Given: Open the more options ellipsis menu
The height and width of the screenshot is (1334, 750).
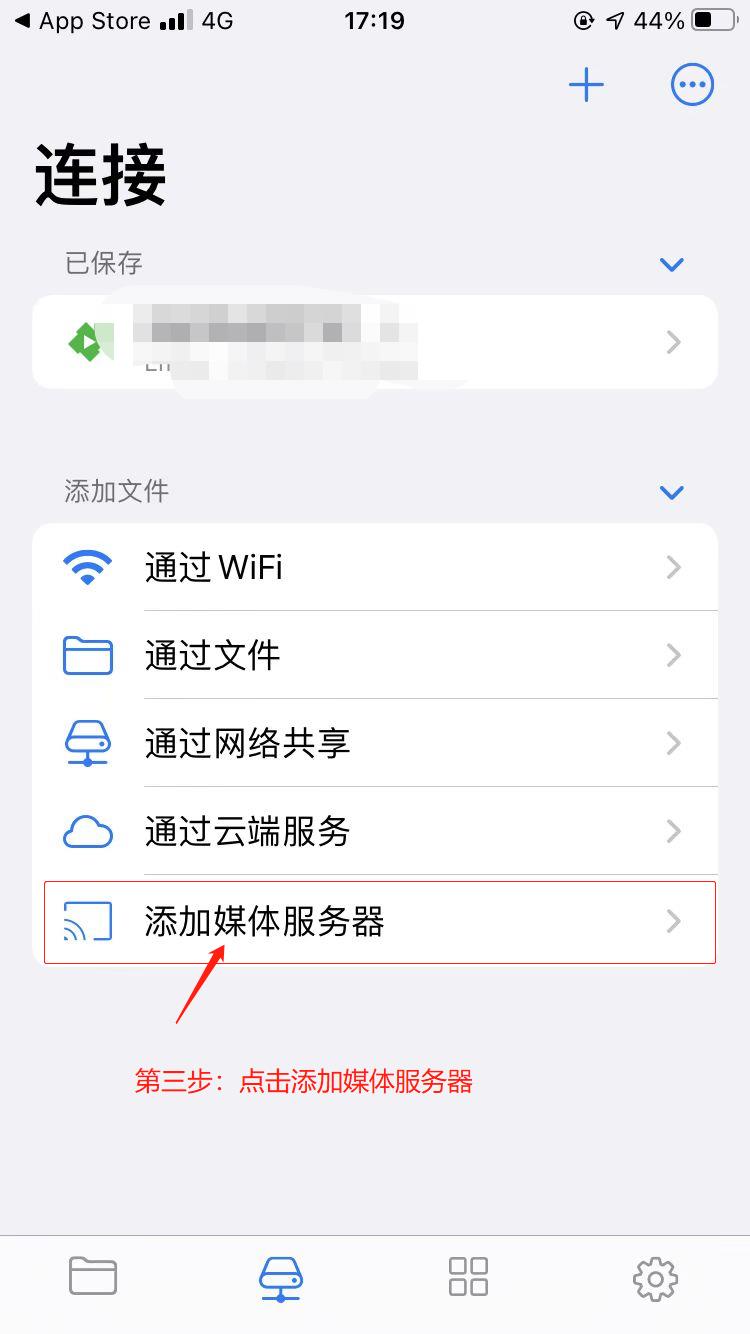Looking at the screenshot, I should [x=692, y=85].
